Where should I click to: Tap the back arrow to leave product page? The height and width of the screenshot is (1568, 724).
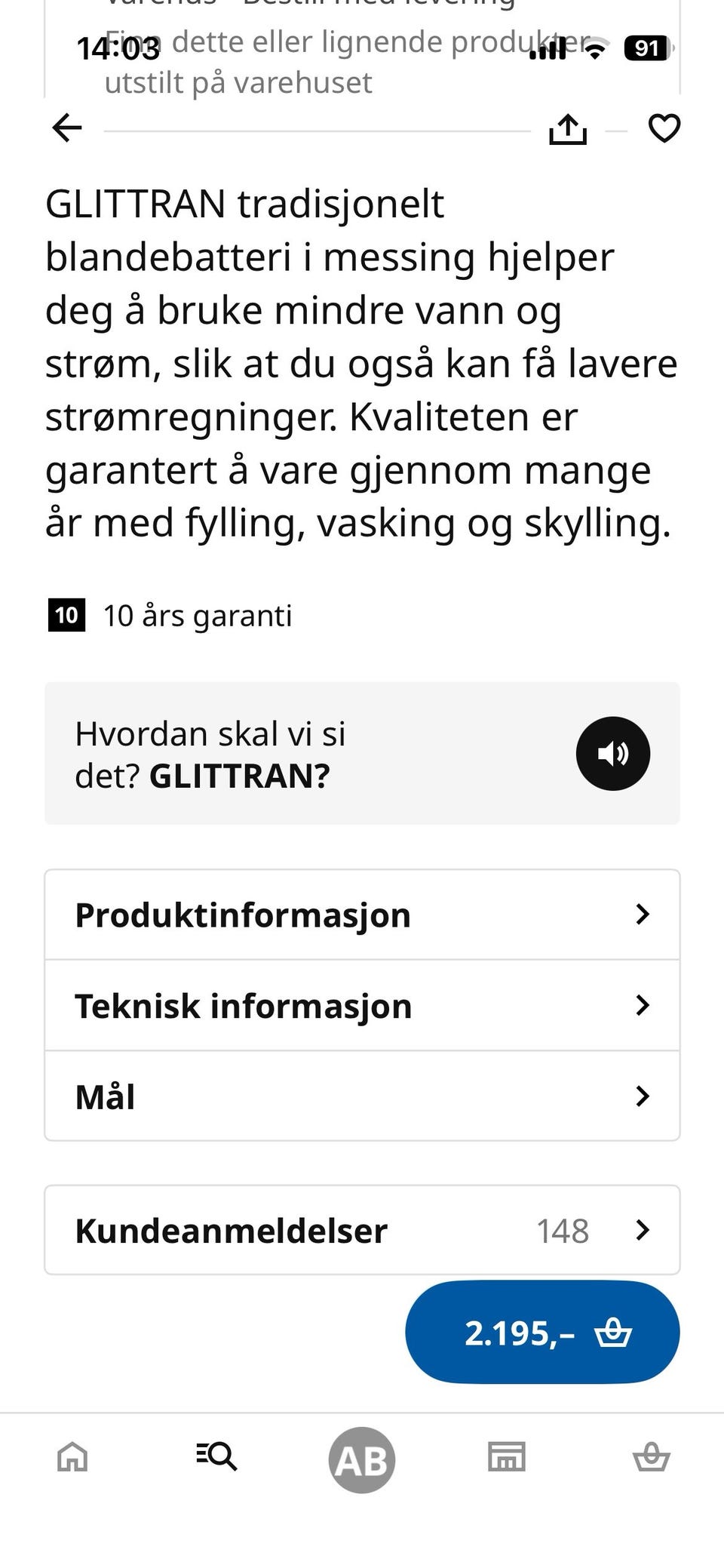66,128
